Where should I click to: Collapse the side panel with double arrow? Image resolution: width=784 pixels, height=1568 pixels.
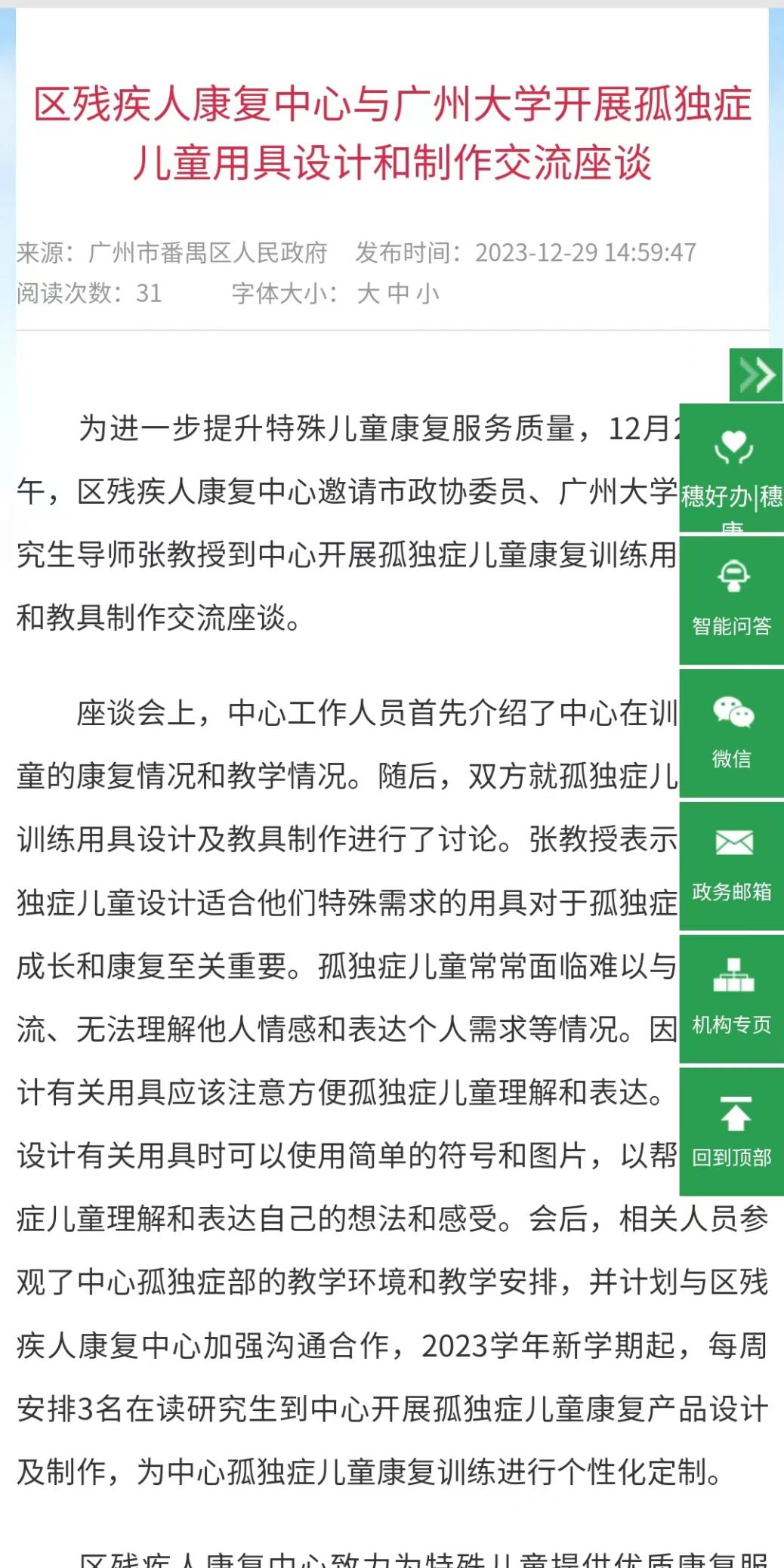[756, 375]
